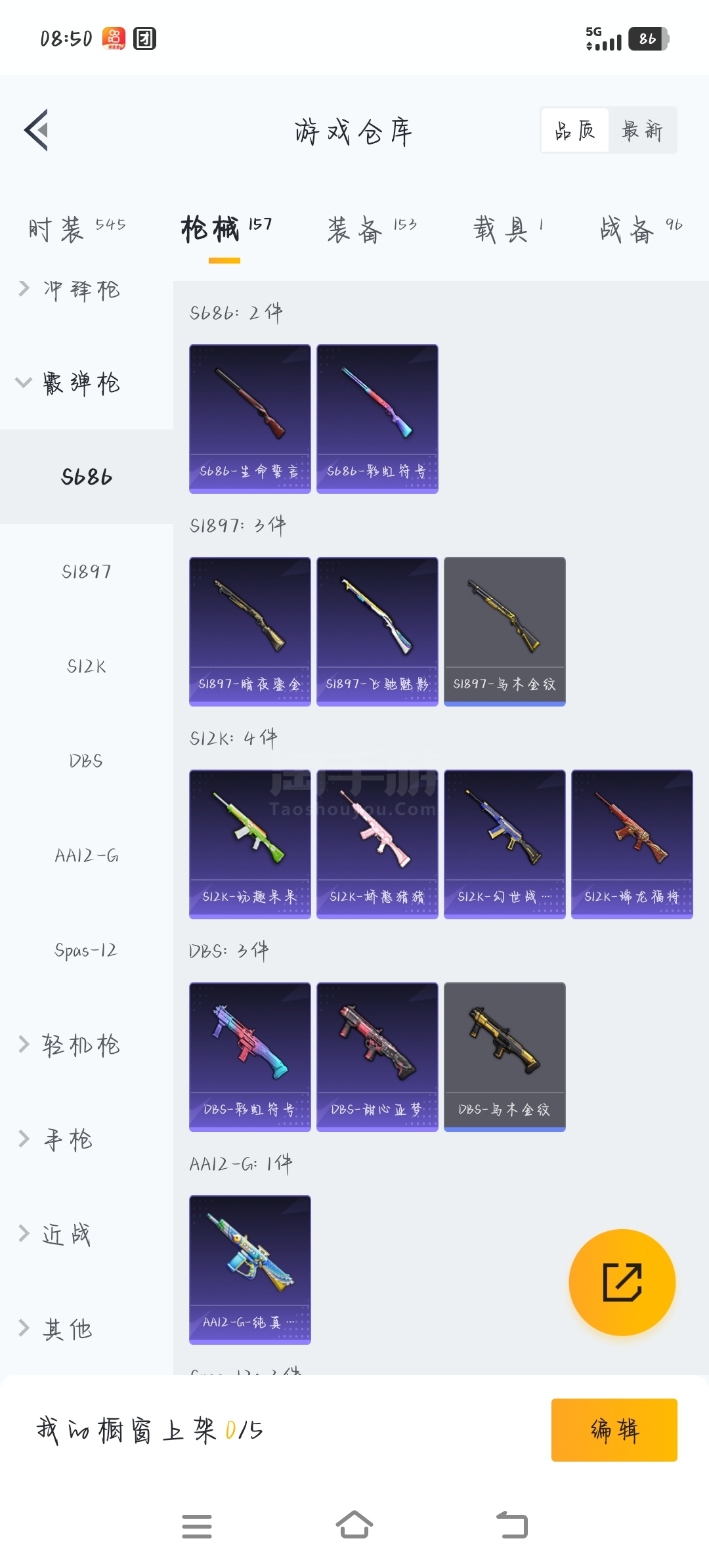709x1568 pixels.
Task: Select Spas-12 in the side list
Action: coord(87,950)
